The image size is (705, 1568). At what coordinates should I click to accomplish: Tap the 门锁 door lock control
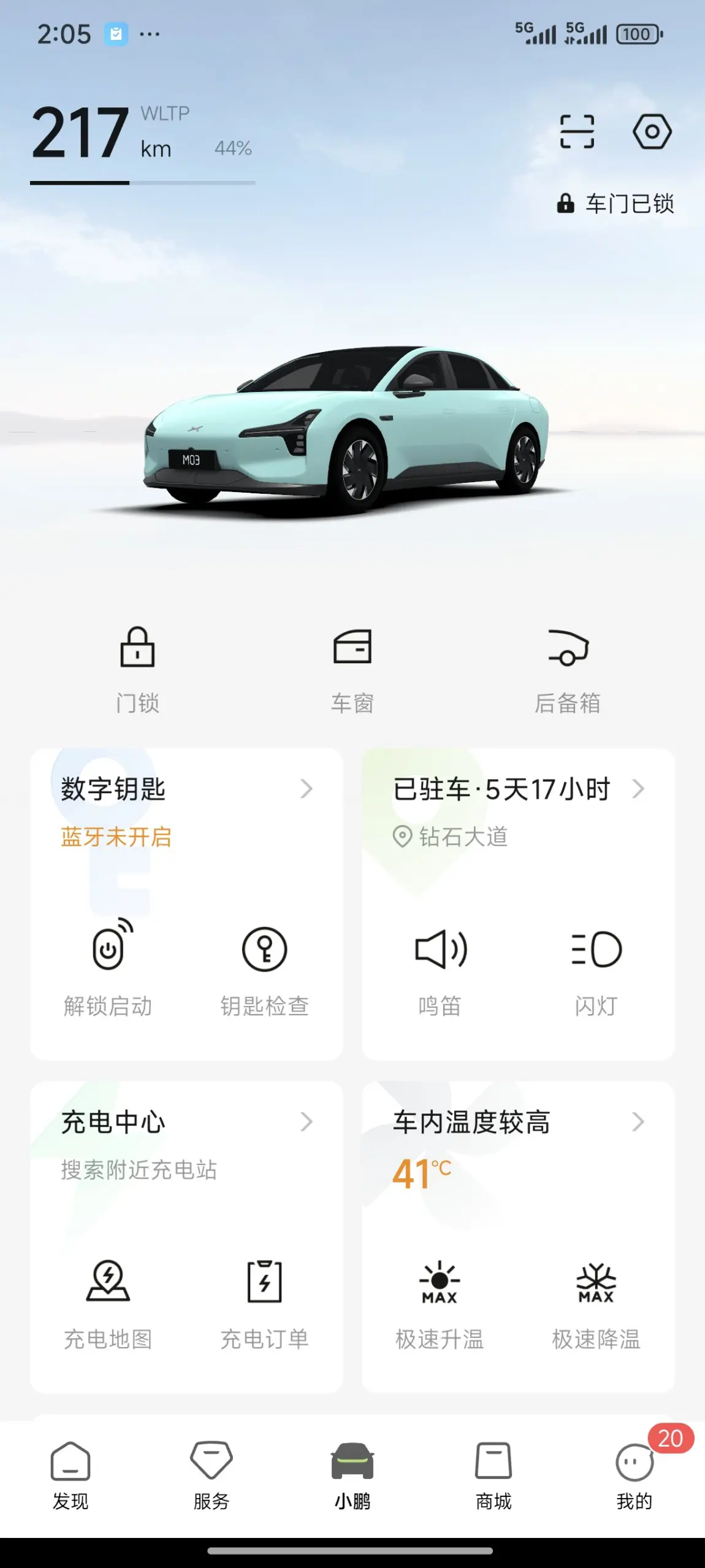[137, 669]
